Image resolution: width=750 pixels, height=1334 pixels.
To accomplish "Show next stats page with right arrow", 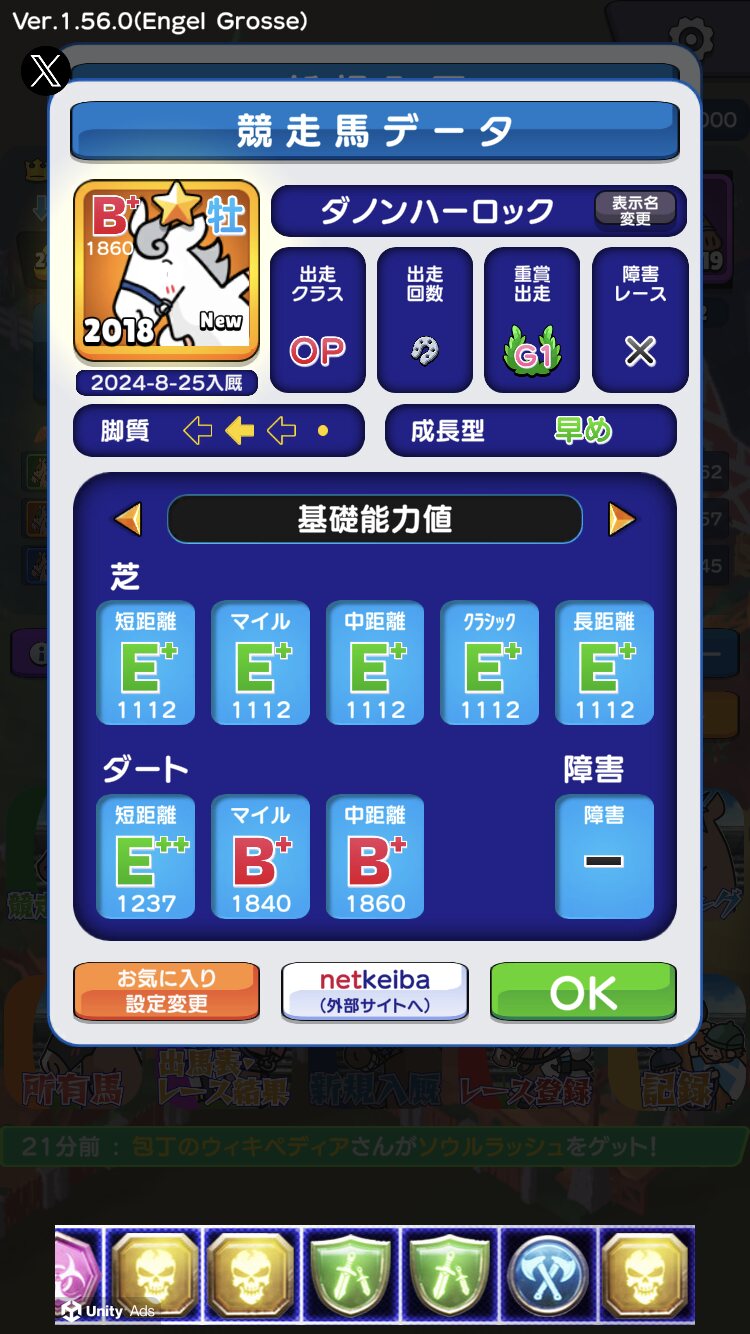I will pos(621,519).
